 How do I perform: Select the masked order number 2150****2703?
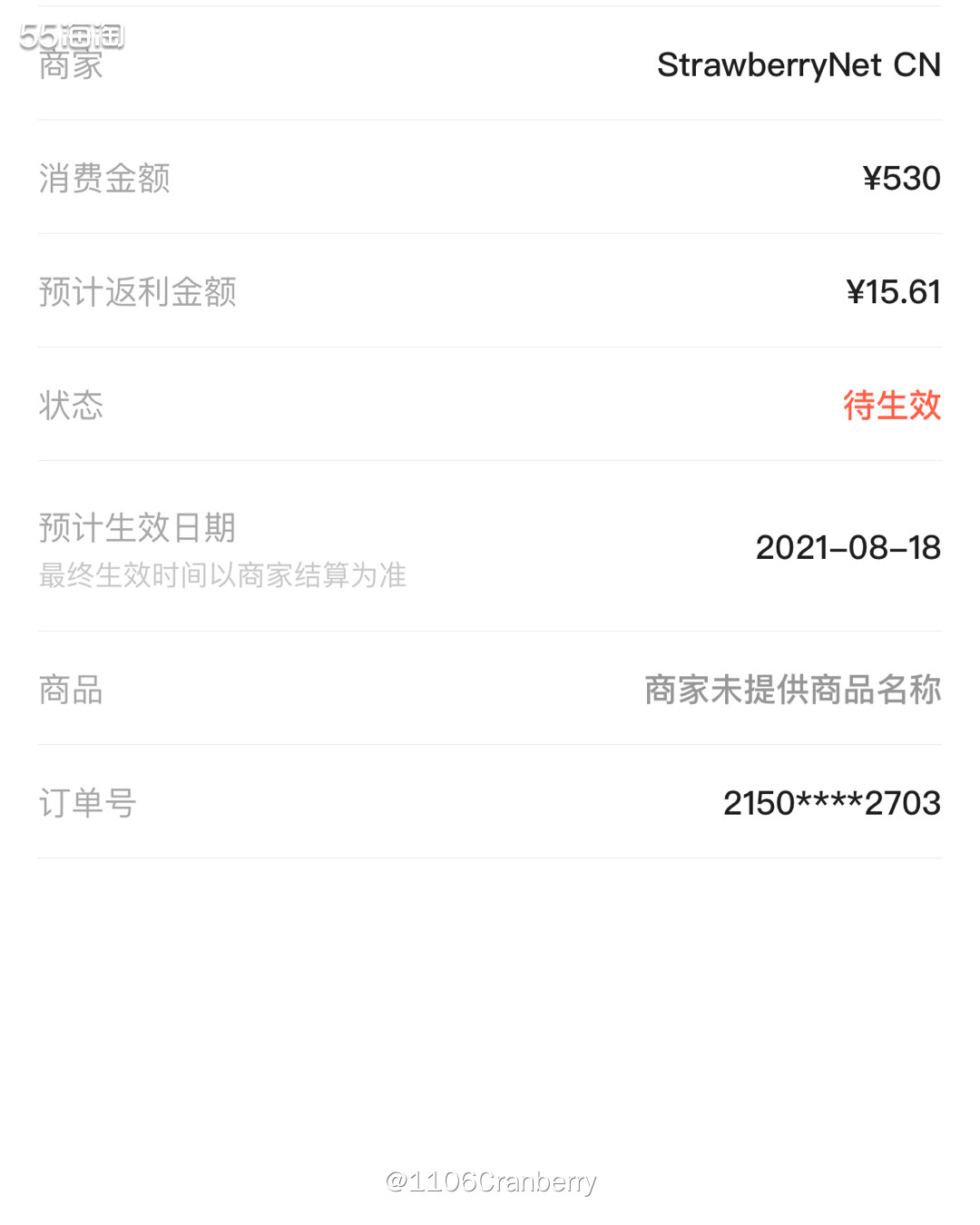(831, 802)
